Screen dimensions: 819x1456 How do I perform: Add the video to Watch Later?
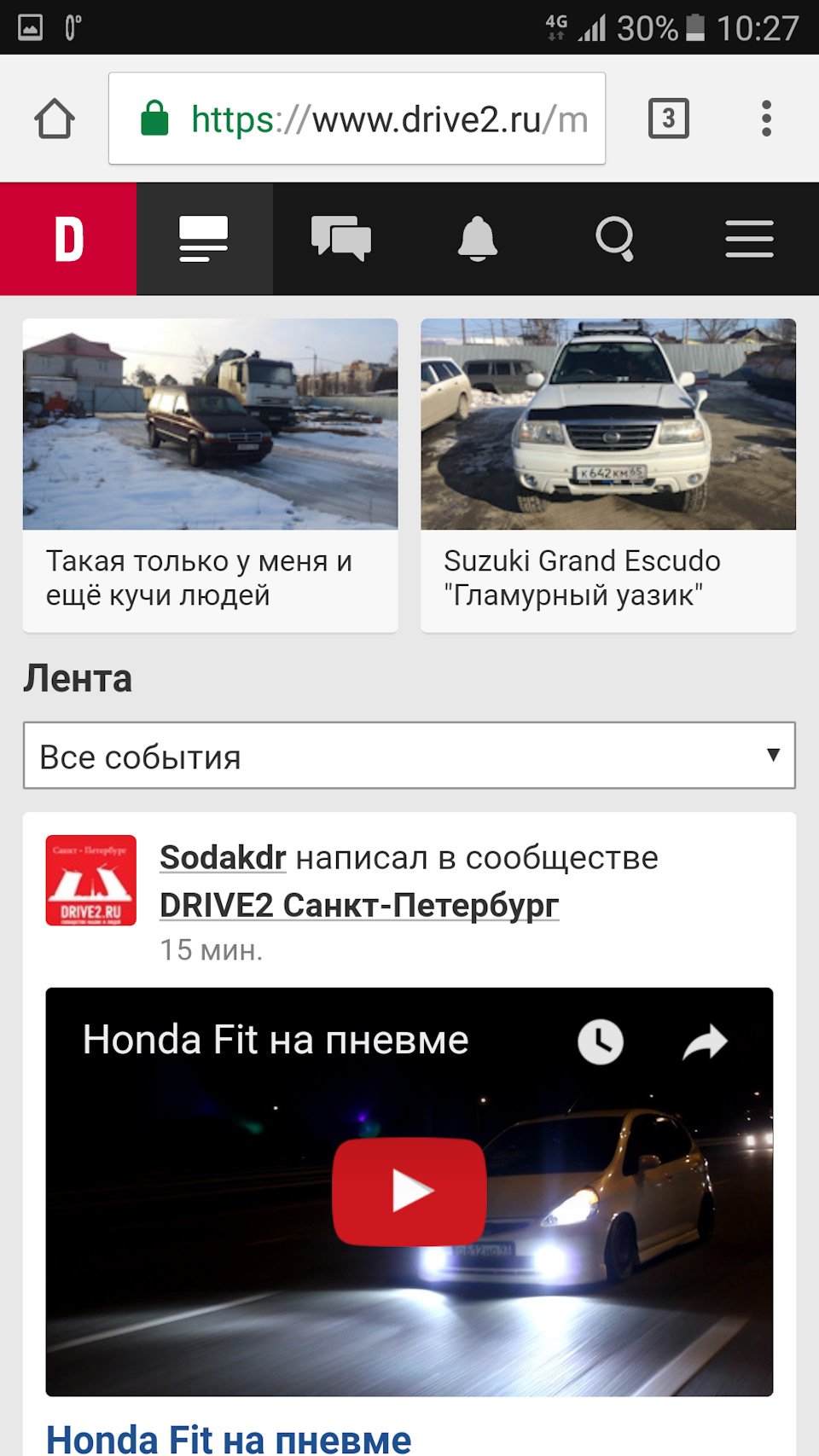[x=601, y=1041]
